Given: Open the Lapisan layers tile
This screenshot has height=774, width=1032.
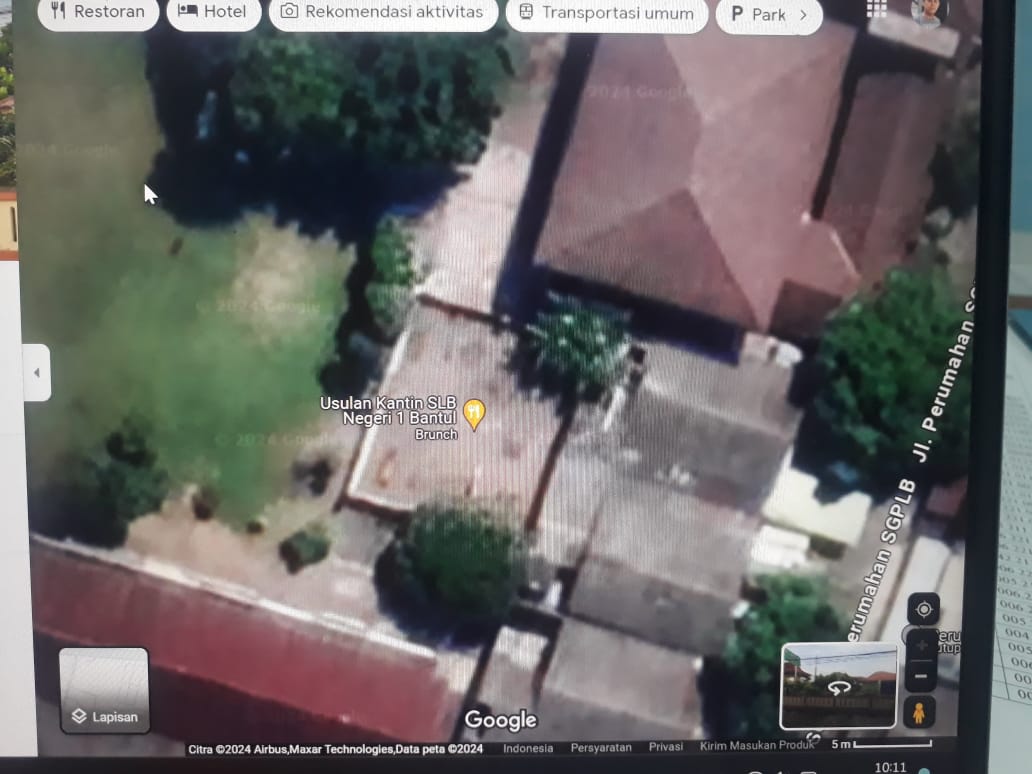Looking at the screenshot, I should coord(104,690).
